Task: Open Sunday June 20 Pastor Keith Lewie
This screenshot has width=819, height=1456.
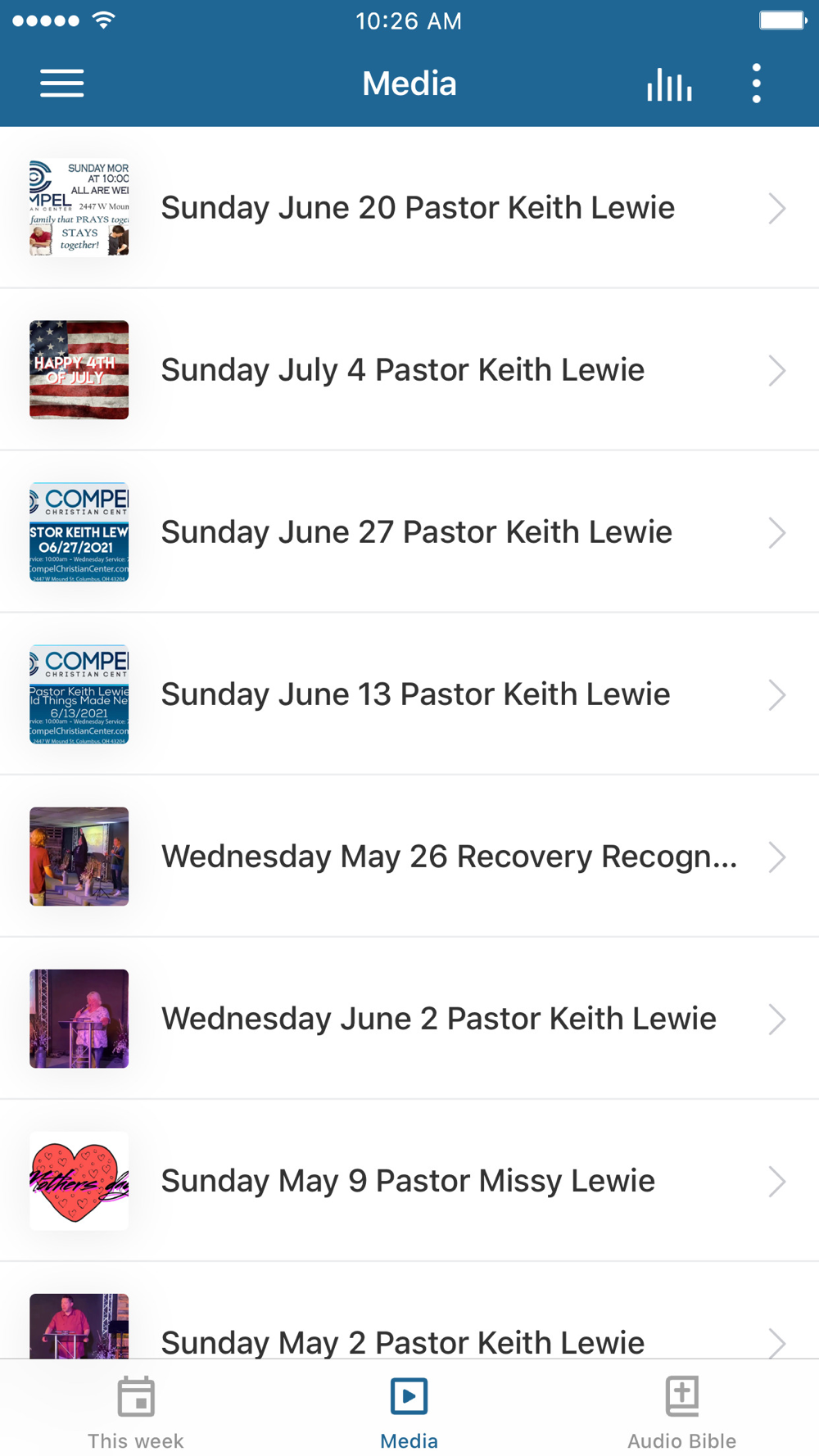Action: click(418, 208)
